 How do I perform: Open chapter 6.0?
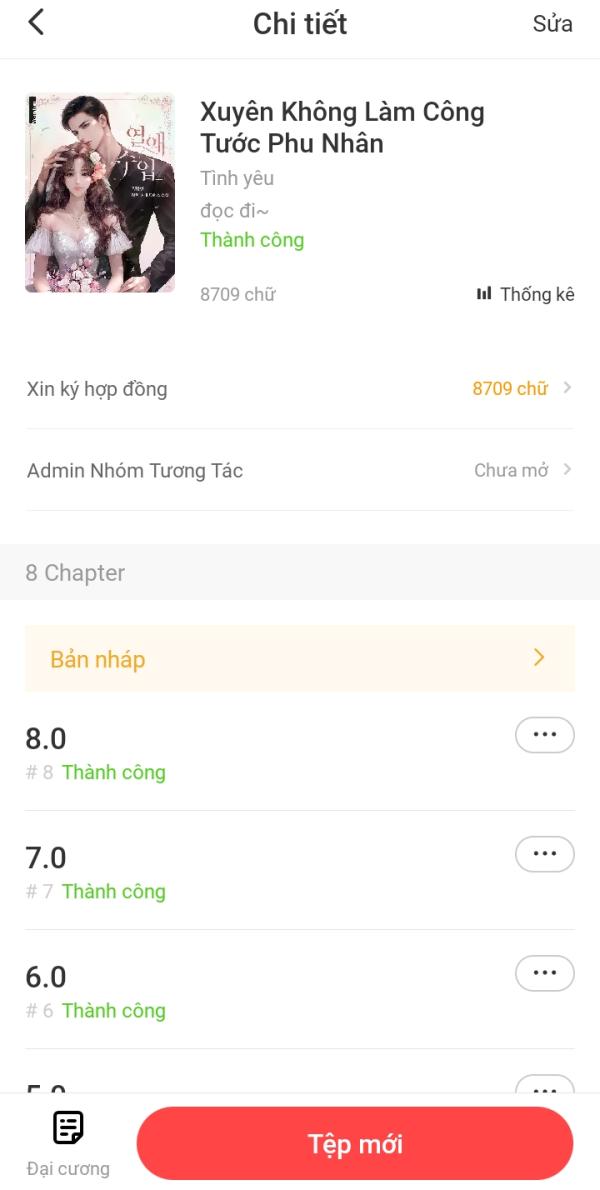click(x=200, y=990)
